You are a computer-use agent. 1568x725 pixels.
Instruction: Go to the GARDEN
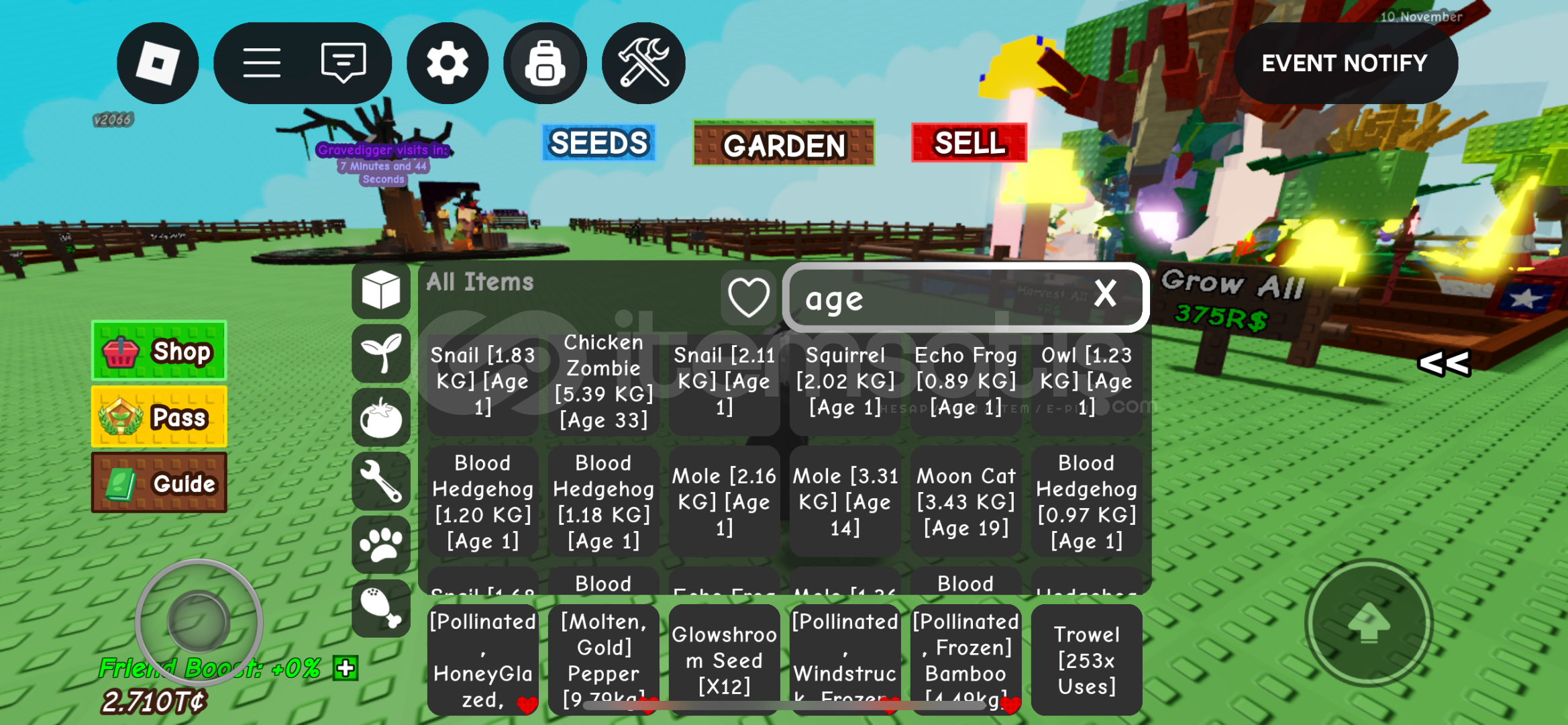coord(784,144)
